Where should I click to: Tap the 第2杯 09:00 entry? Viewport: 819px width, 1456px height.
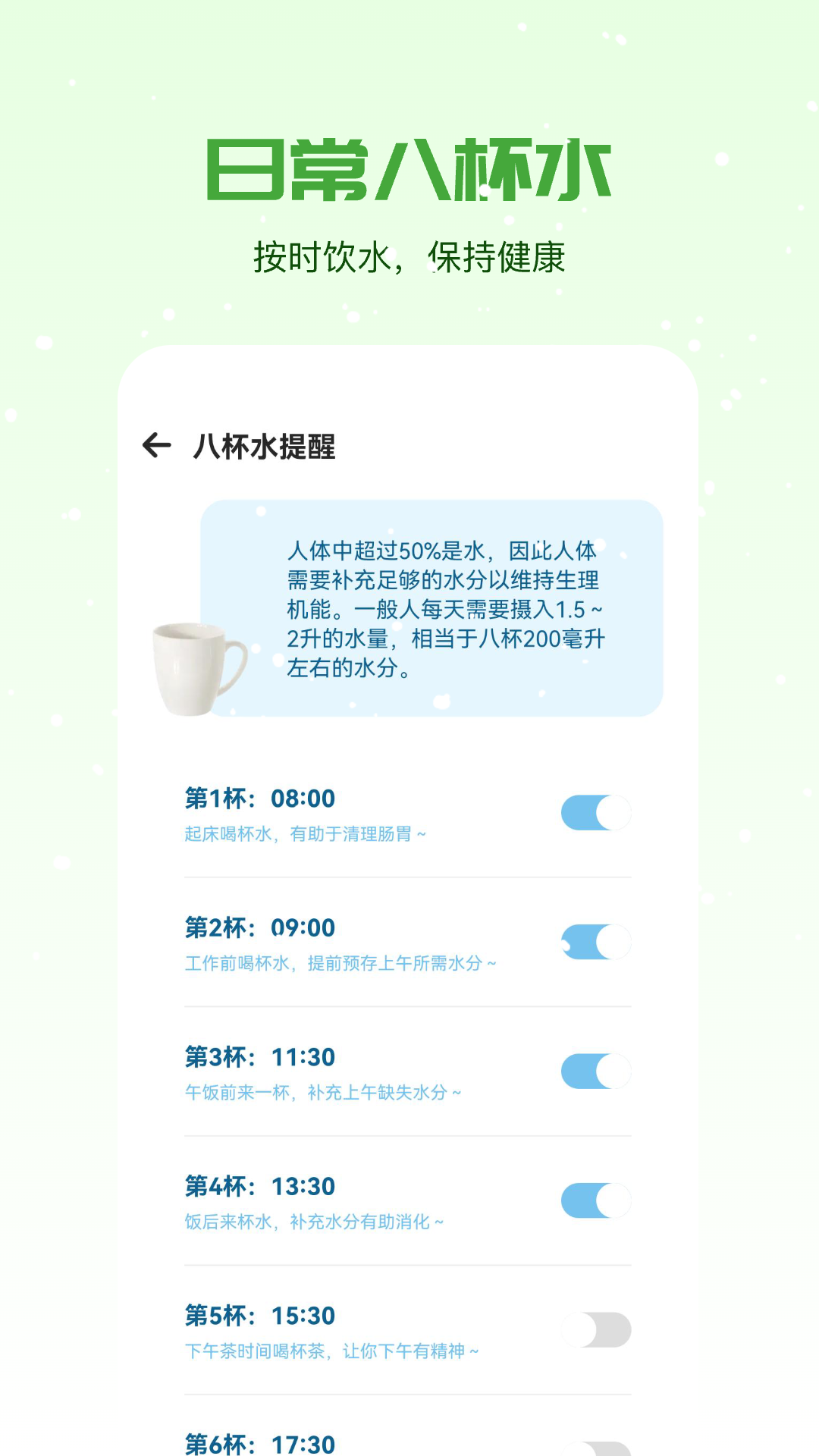click(259, 927)
